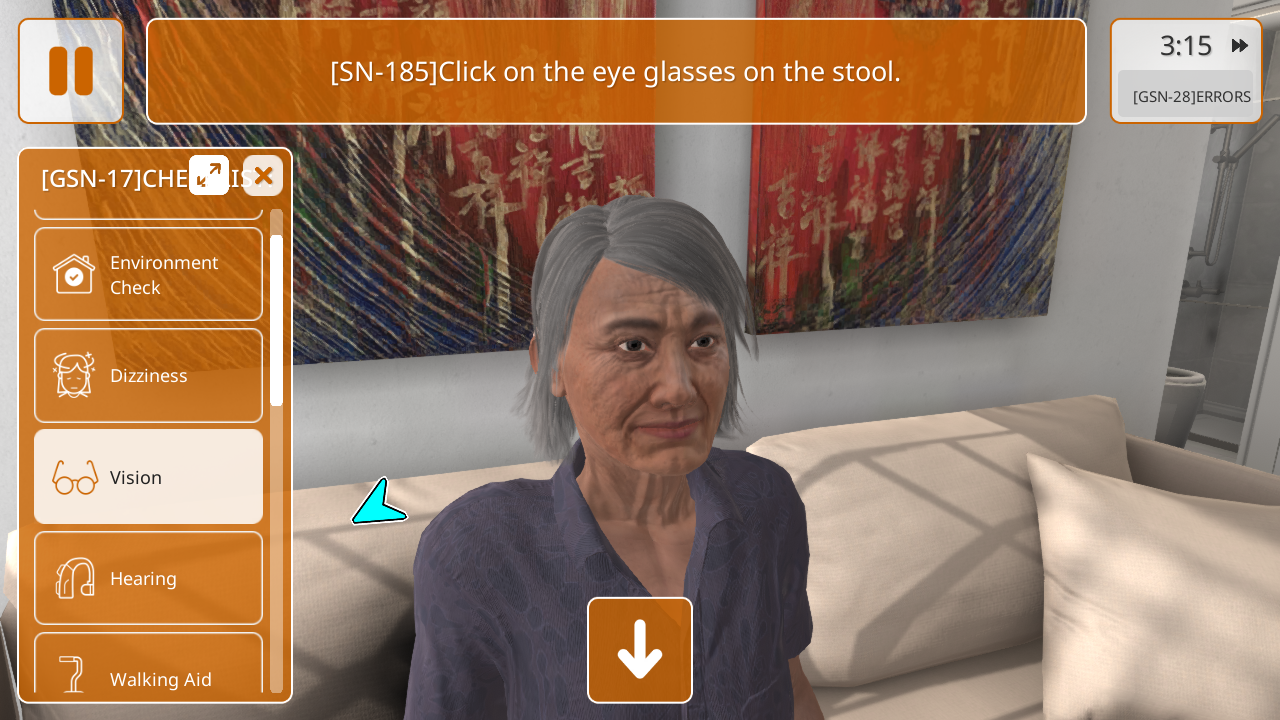1280x720 pixels.
Task: Expand the checklist panel
Action: click(209, 175)
